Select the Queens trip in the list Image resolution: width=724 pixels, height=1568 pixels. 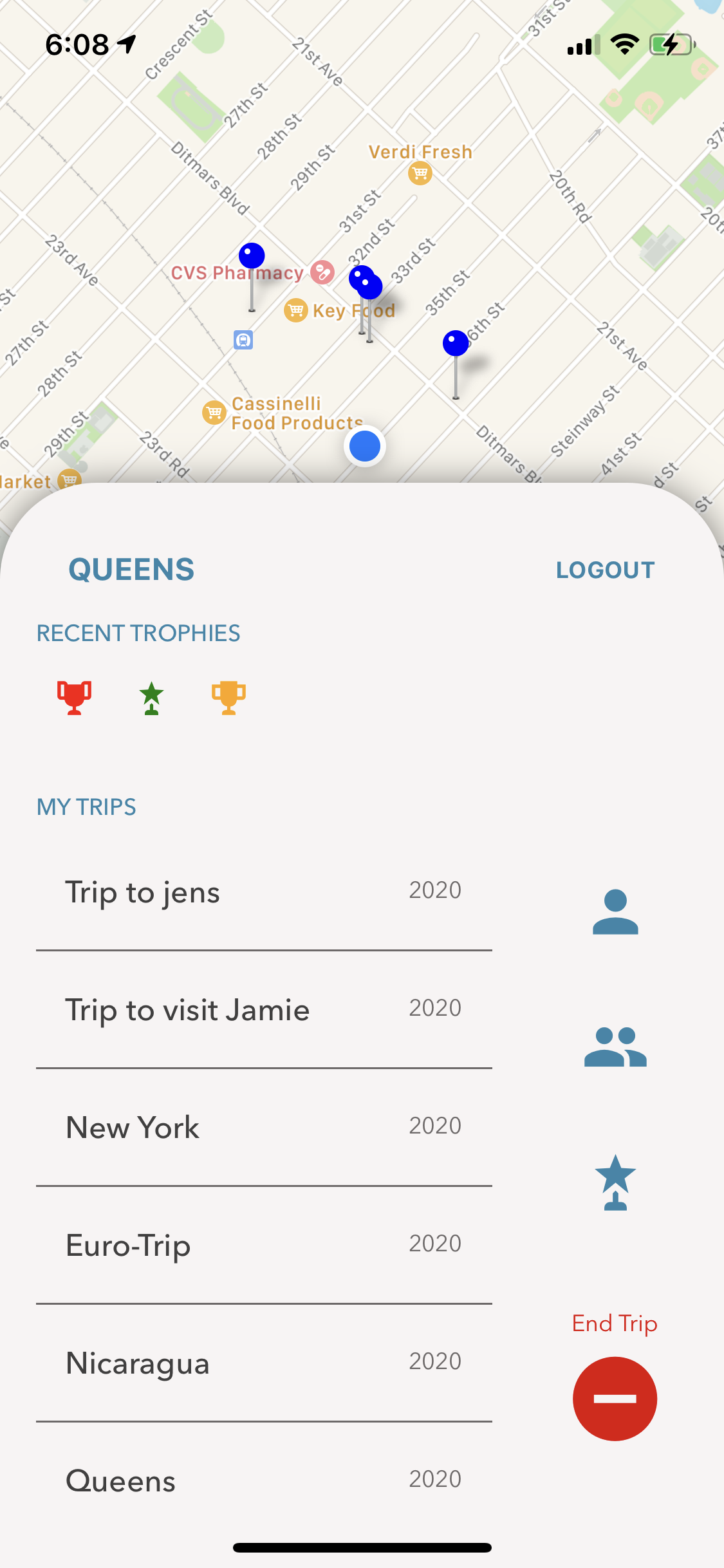click(264, 1480)
